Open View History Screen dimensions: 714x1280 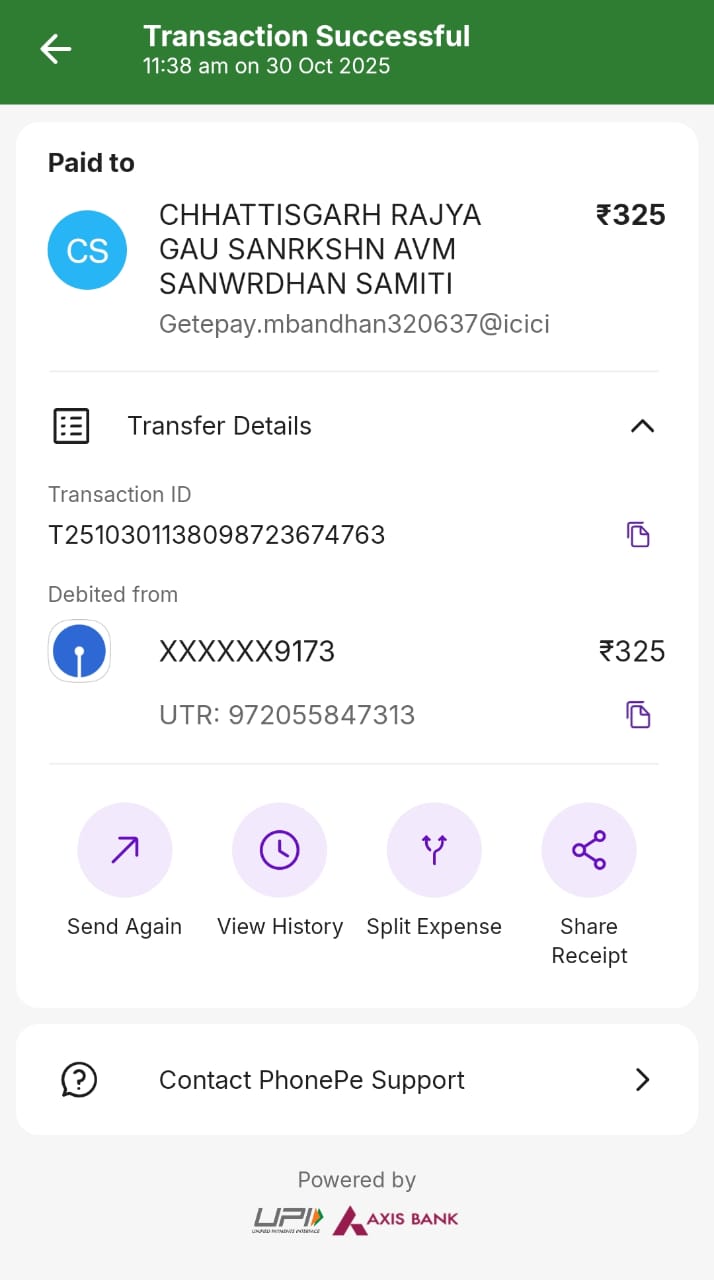(x=280, y=850)
